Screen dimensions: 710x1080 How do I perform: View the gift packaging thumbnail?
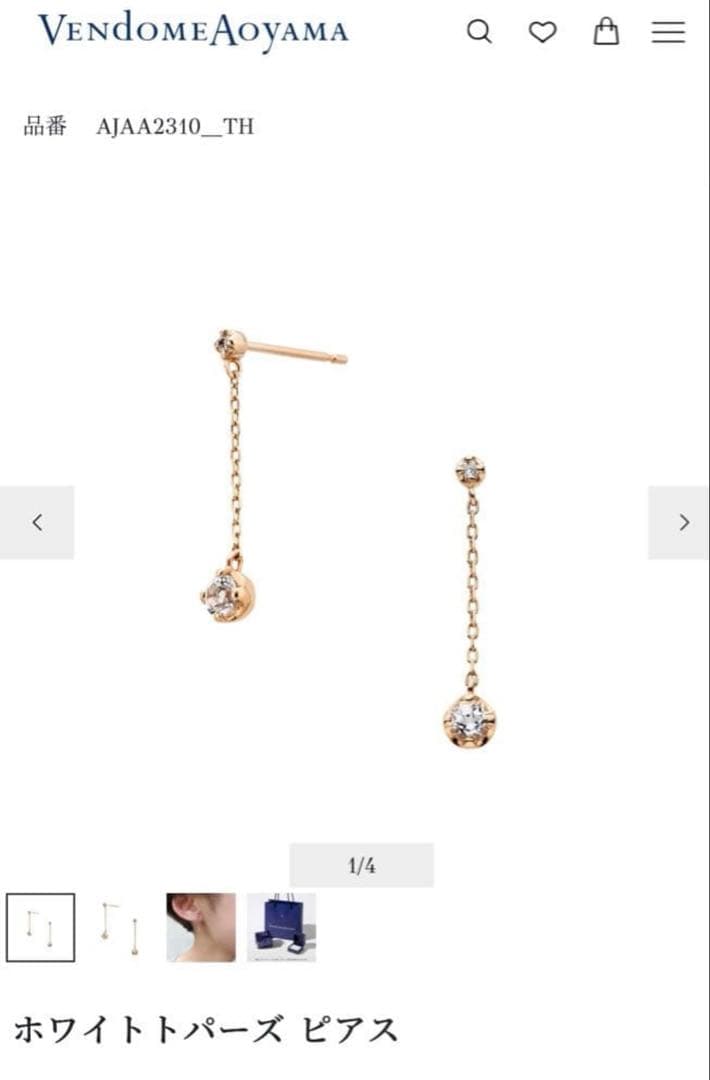coord(281,927)
